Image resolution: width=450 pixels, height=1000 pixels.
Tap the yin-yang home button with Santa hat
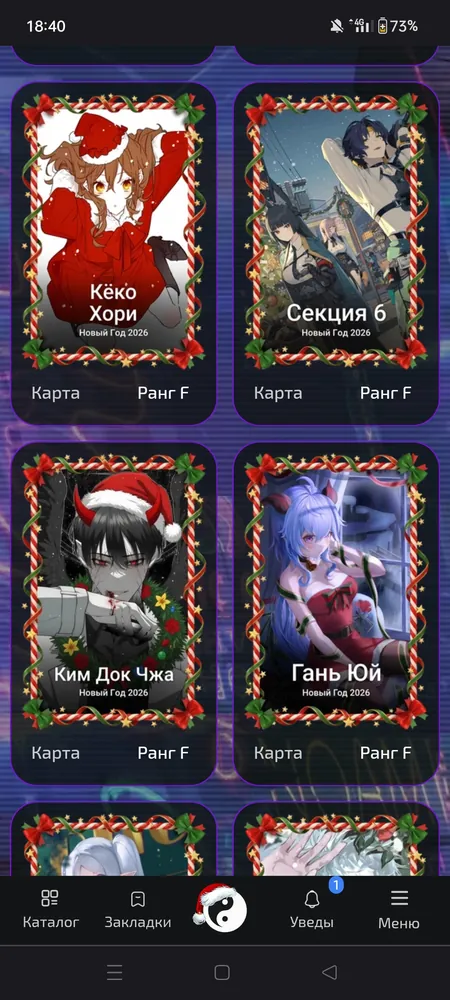coord(221,906)
